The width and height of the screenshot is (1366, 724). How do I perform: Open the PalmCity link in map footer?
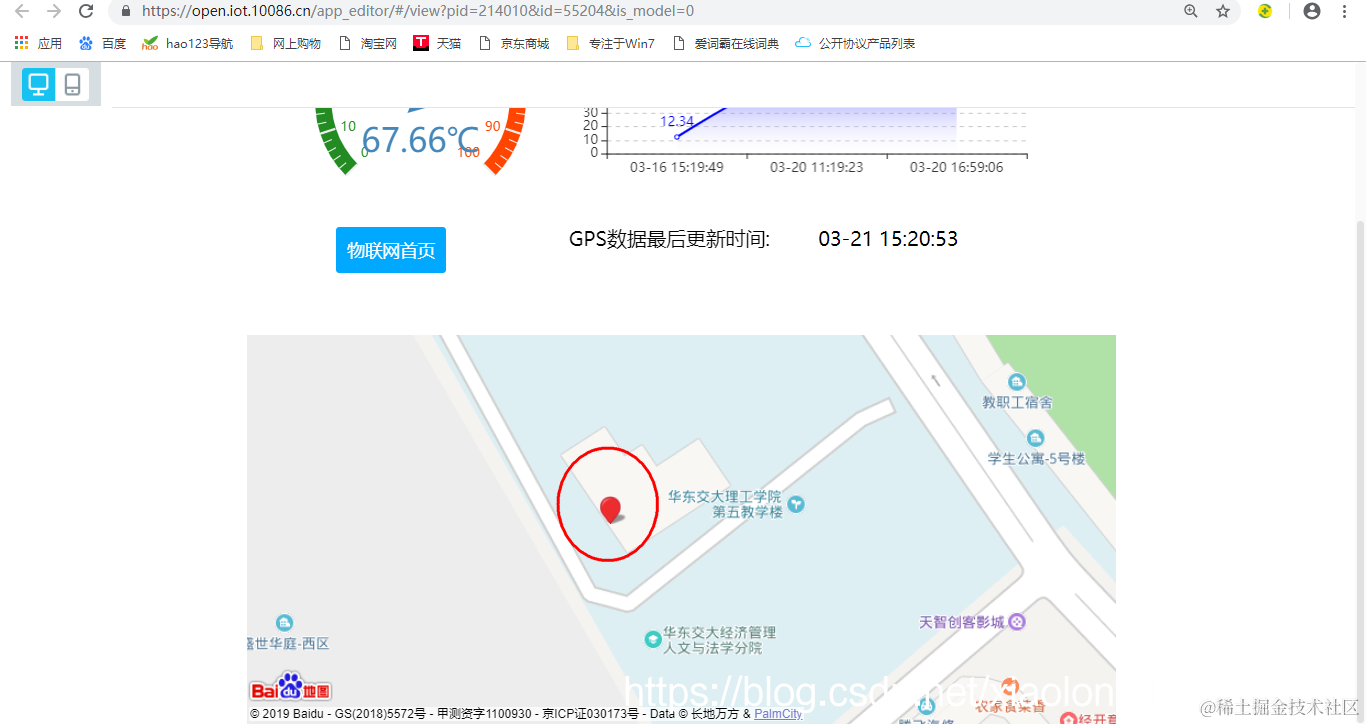[778, 714]
